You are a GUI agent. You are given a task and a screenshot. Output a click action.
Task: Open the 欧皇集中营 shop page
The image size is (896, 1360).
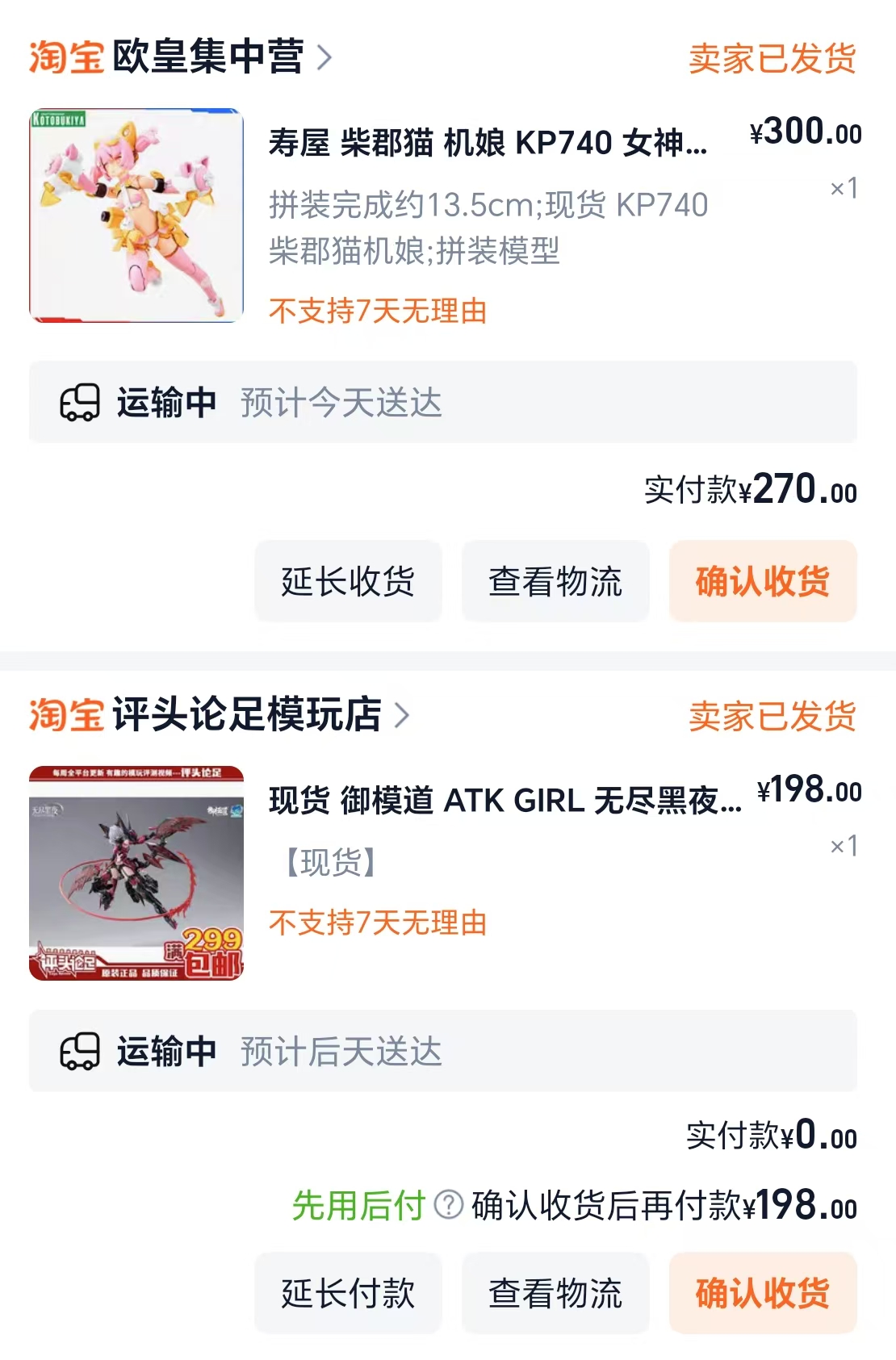(207, 57)
